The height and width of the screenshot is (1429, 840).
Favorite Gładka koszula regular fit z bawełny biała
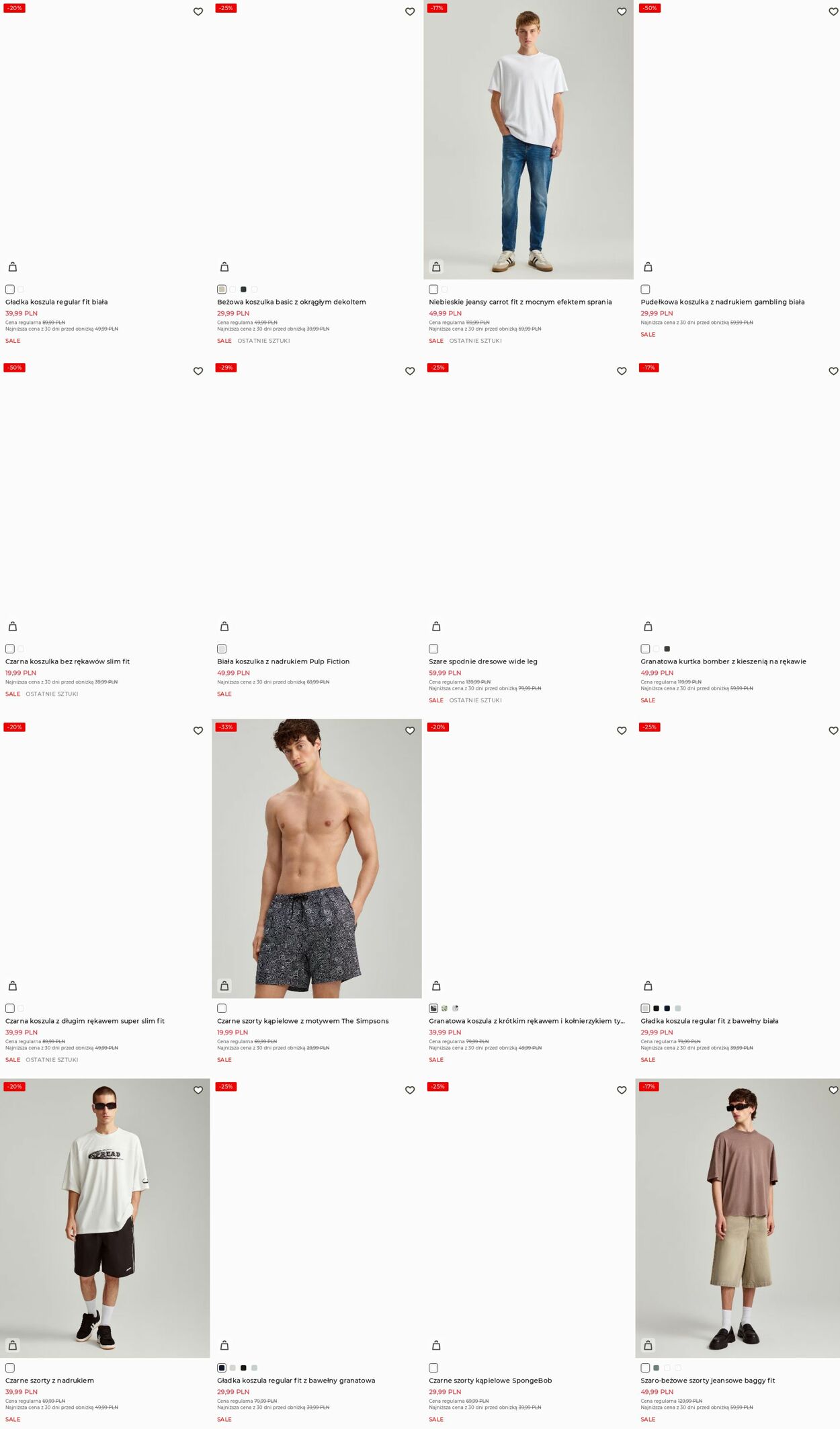pos(833,731)
